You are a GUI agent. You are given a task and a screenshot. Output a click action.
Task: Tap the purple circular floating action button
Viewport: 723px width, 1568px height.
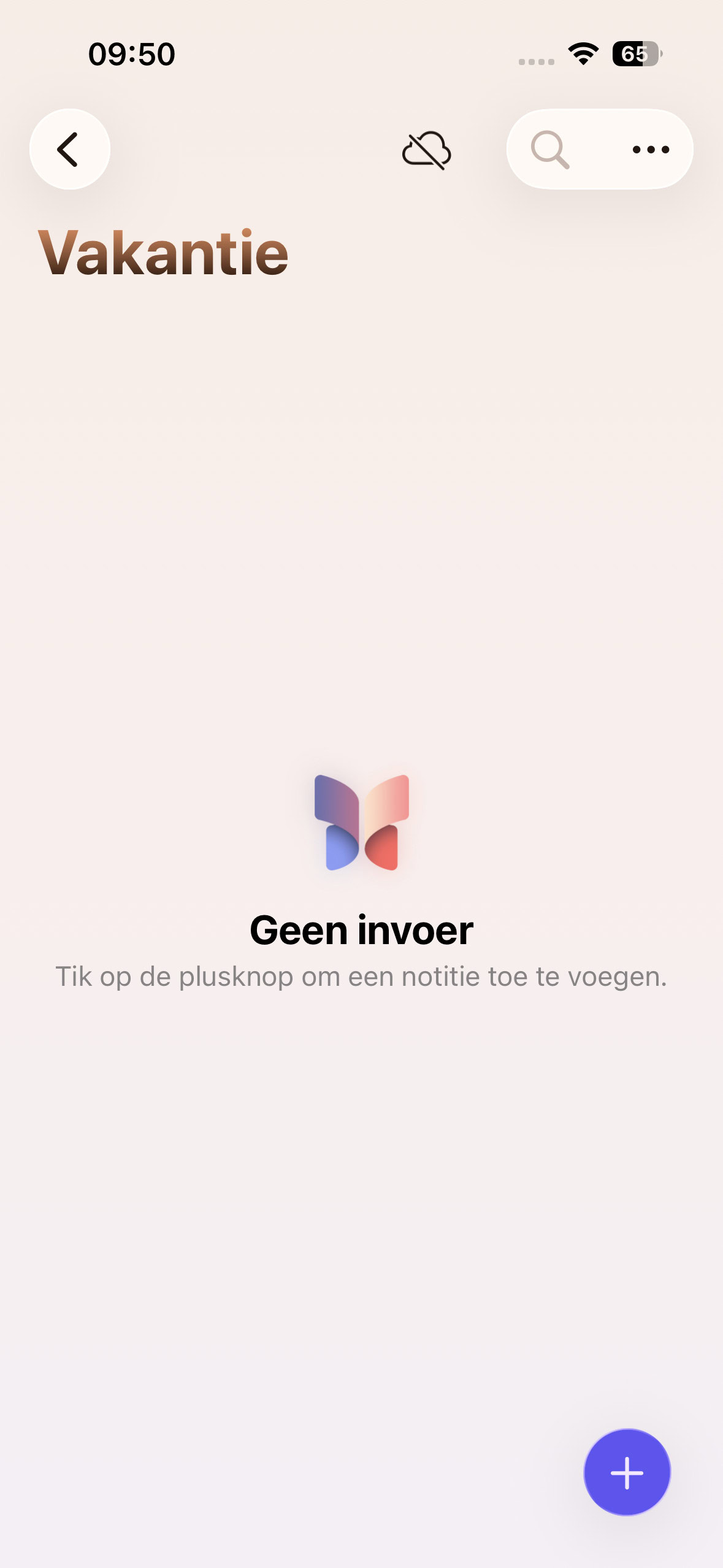pos(627,1472)
